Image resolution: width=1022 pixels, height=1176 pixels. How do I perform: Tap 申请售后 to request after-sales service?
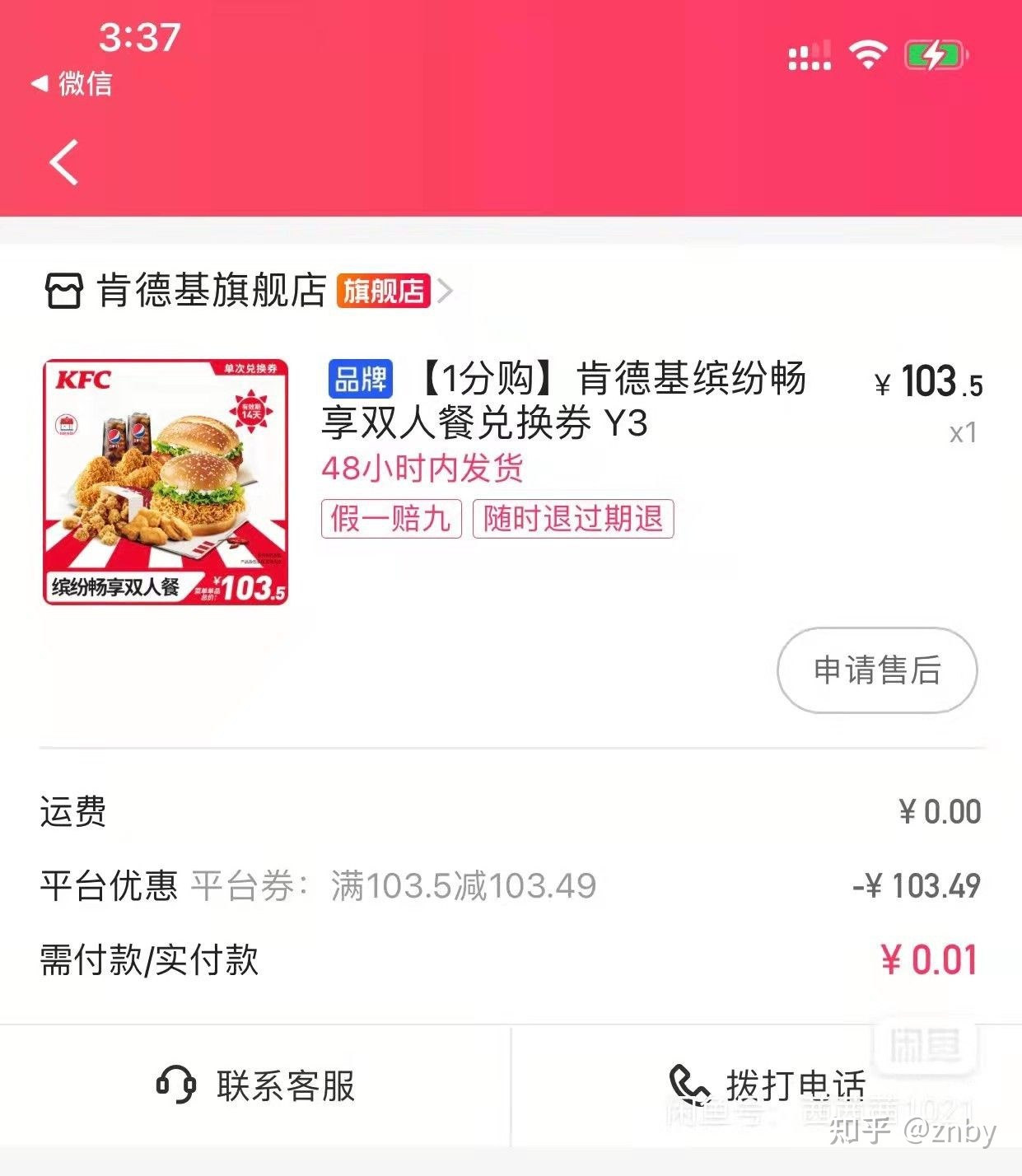(x=877, y=670)
